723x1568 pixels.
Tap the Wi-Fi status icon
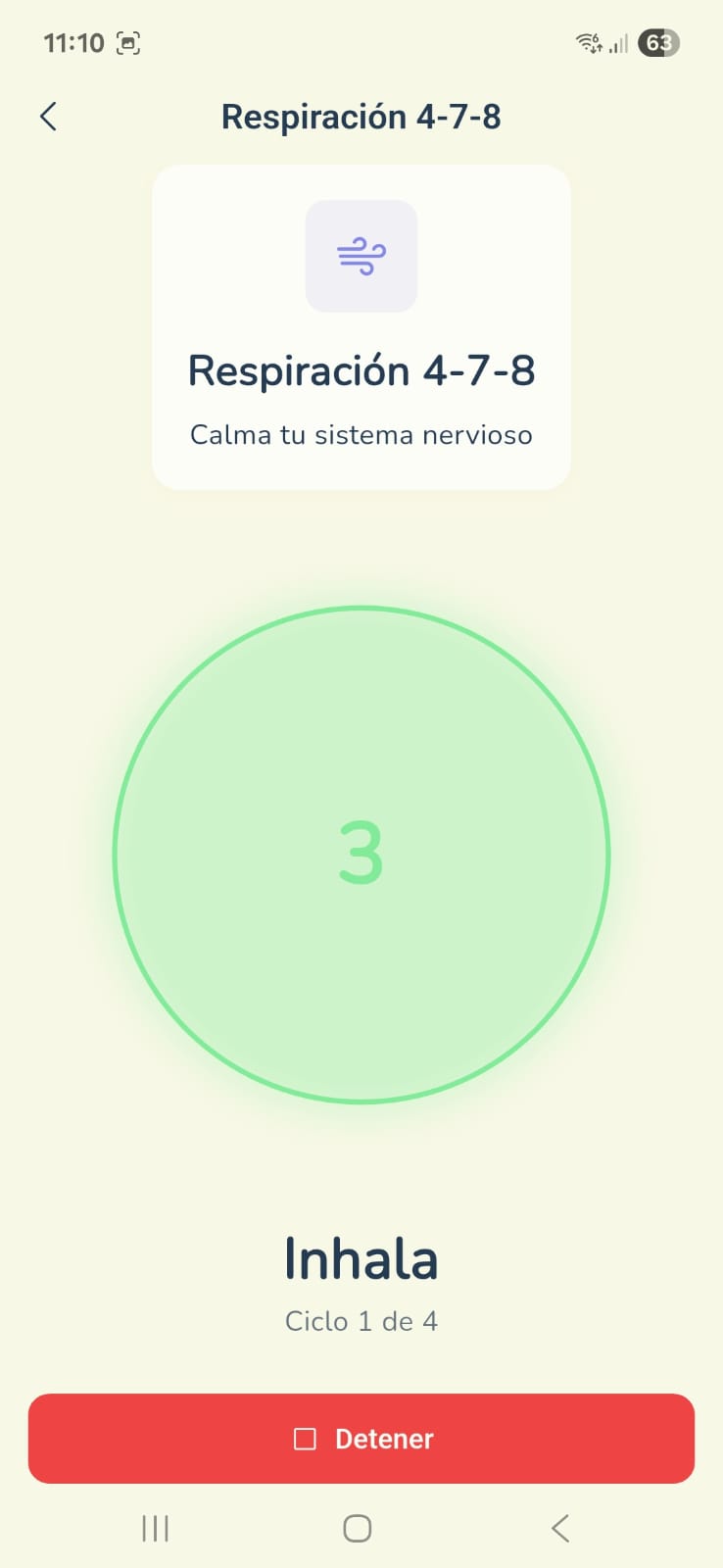coord(588,42)
